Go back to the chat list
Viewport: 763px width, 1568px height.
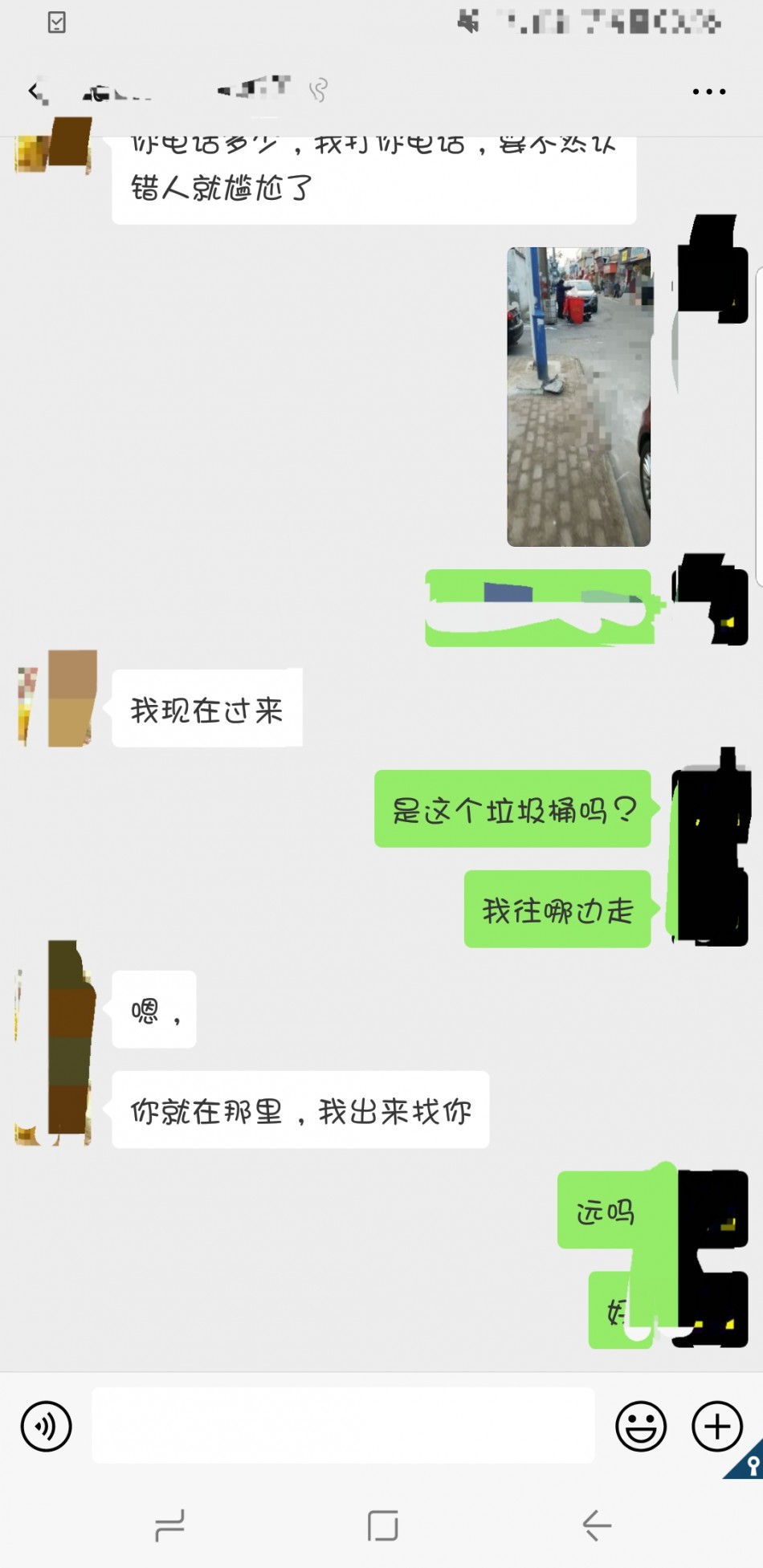[35, 92]
